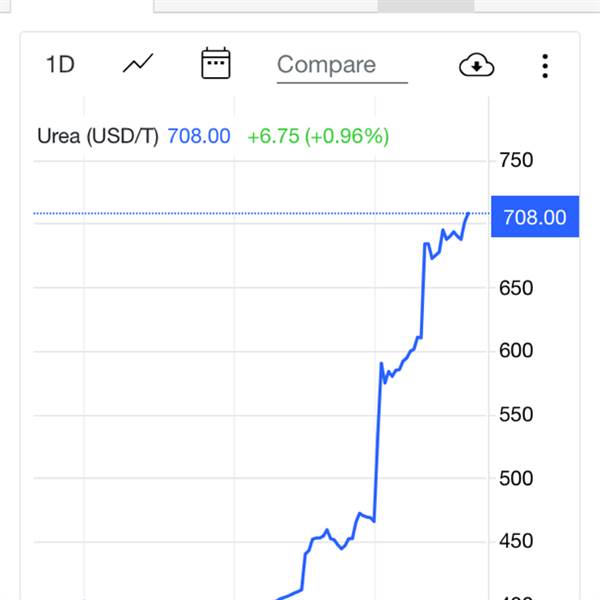Change the 1D time interval
Viewport: 600px width, 600px height.
60,65
